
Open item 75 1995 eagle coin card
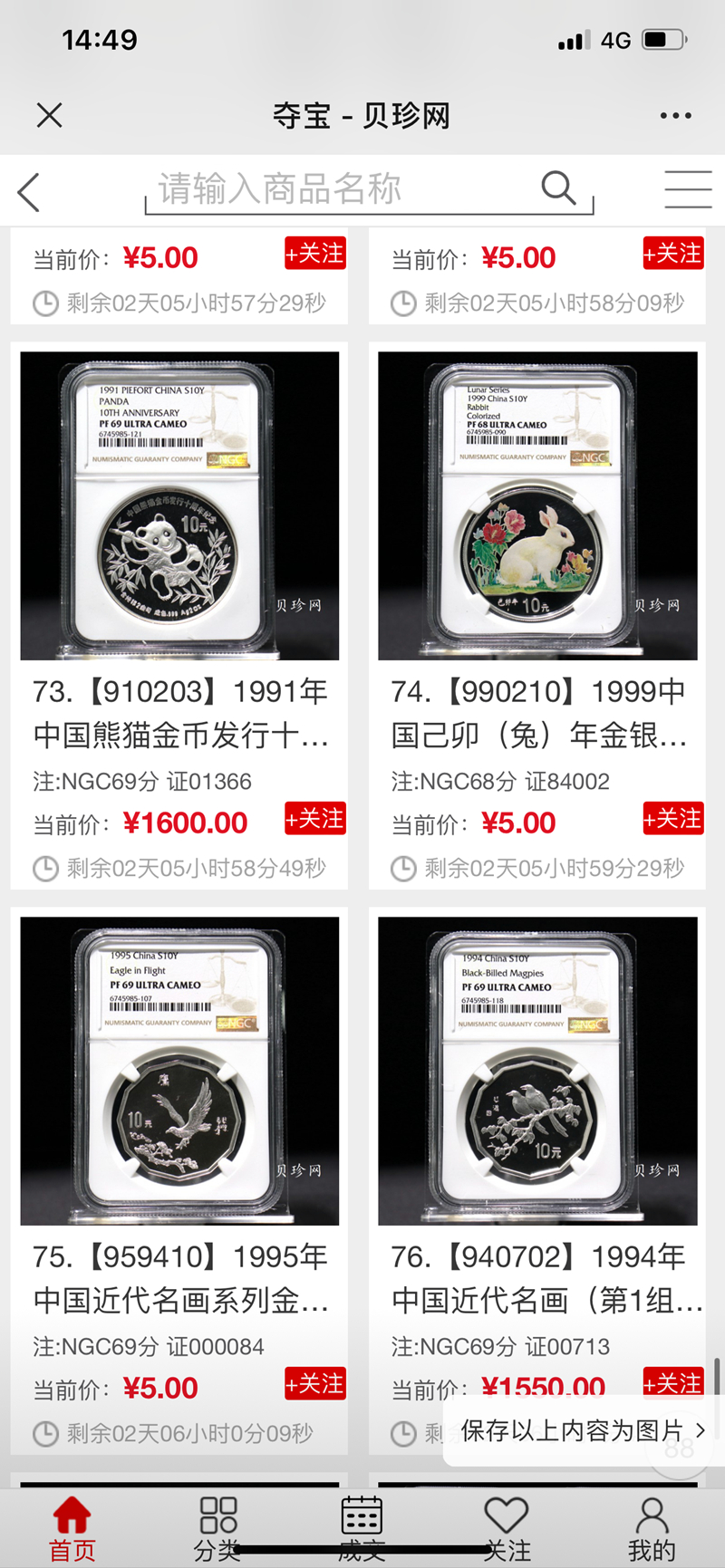[179, 1073]
